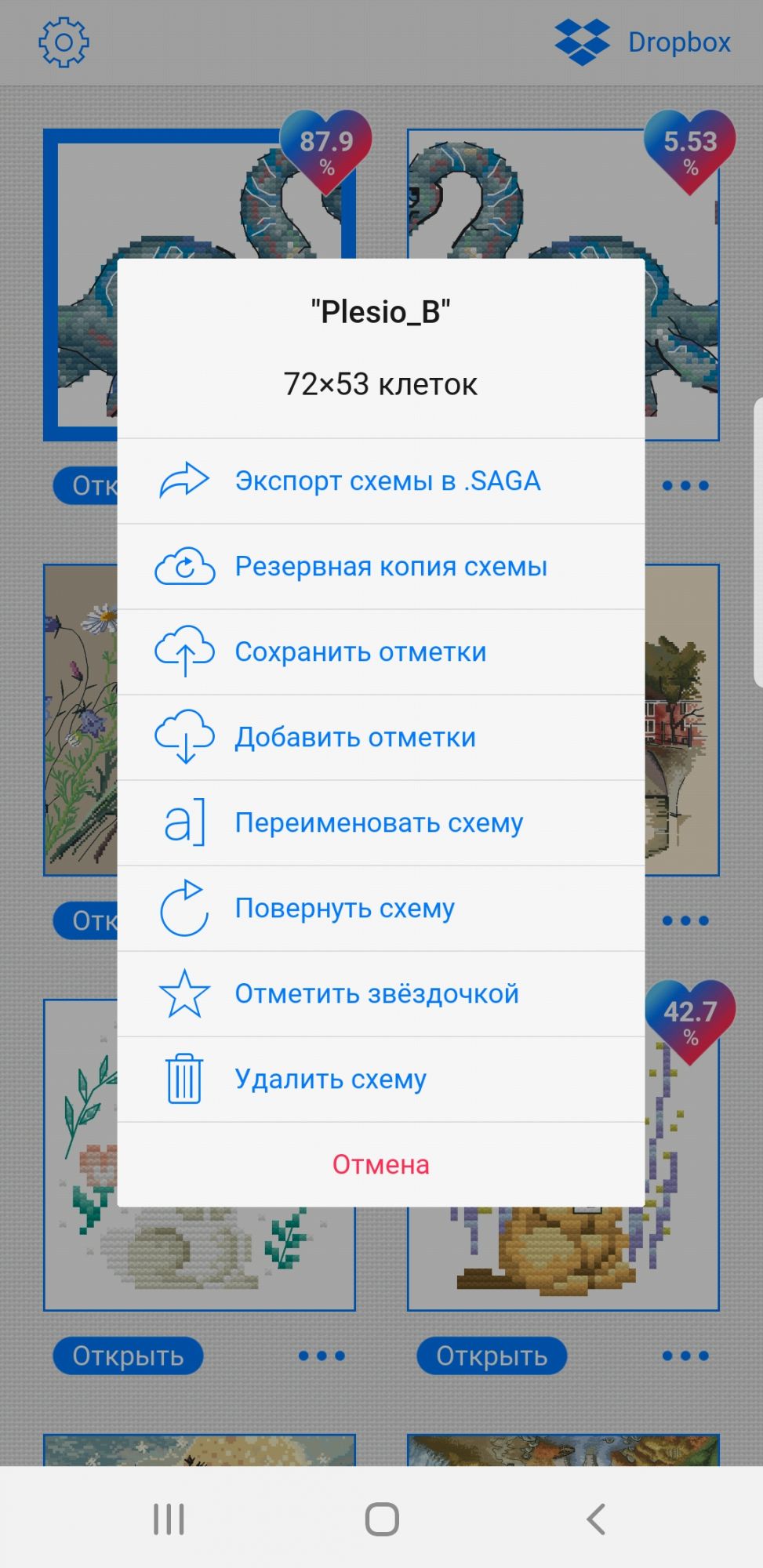Delete pattern with Удалить схему
Image resolution: width=763 pixels, height=1568 pixels.
pos(381,1079)
